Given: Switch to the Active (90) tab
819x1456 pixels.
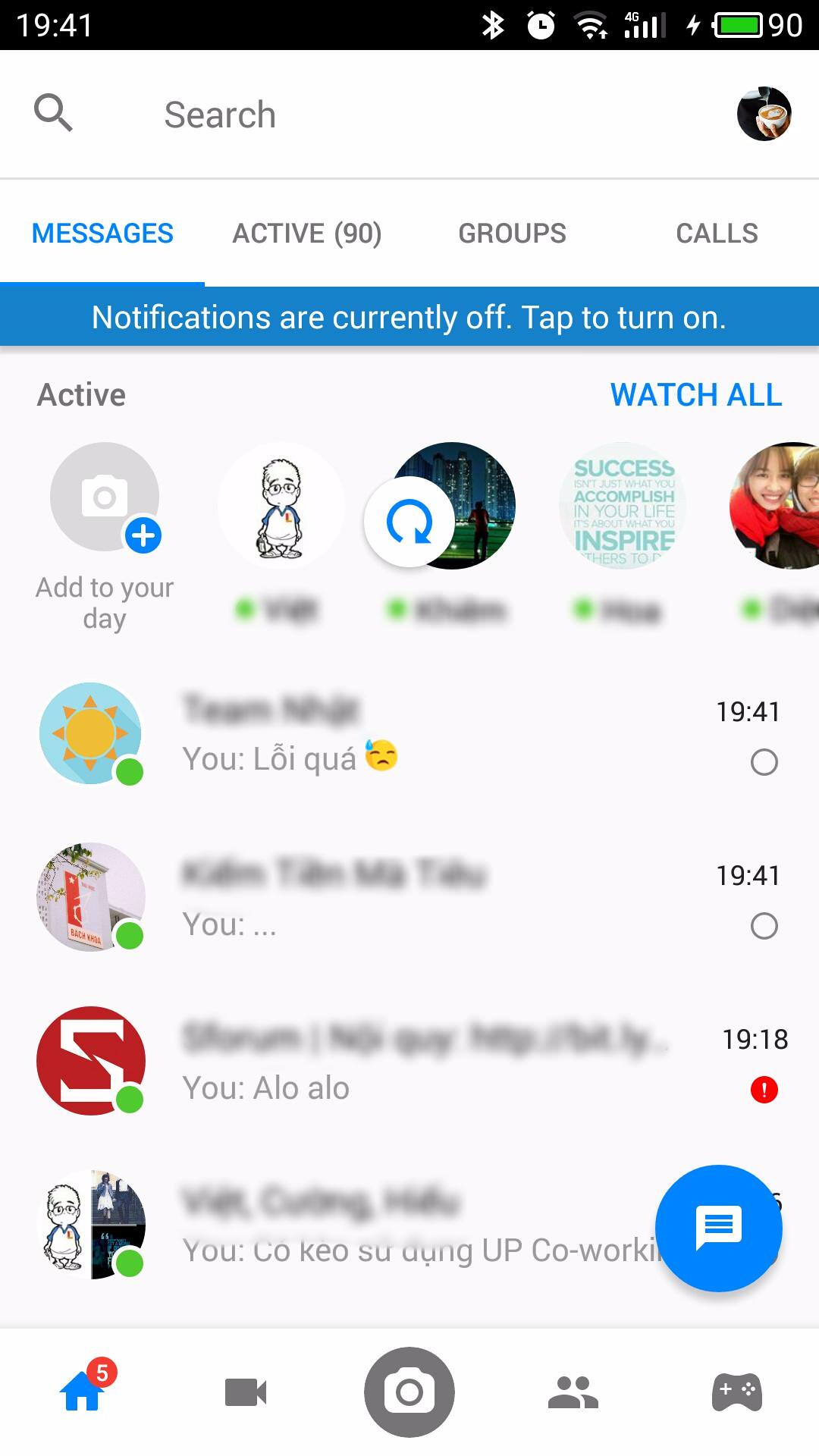Looking at the screenshot, I should [x=306, y=234].
